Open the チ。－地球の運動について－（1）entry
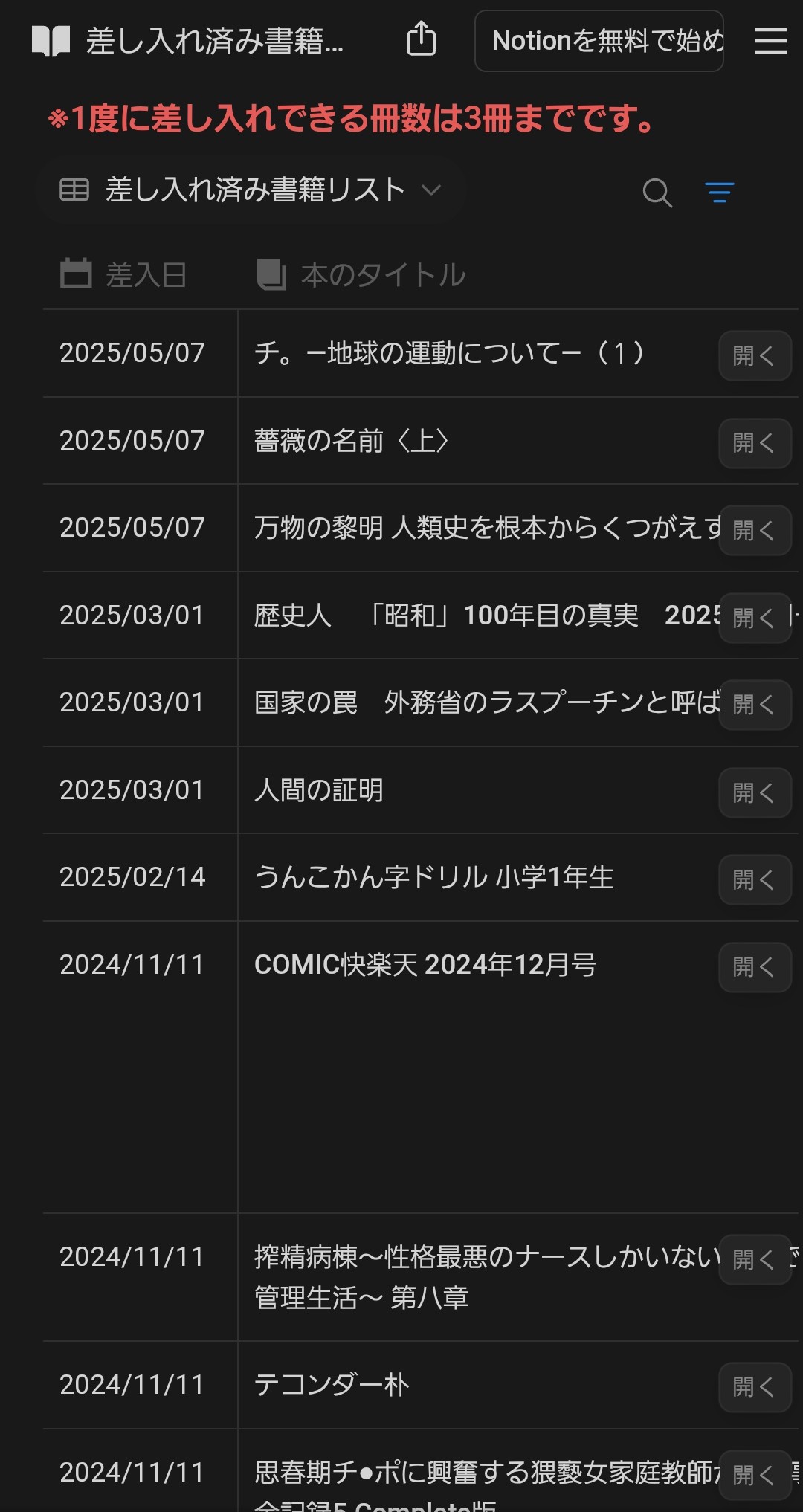803x1512 pixels. click(x=755, y=355)
